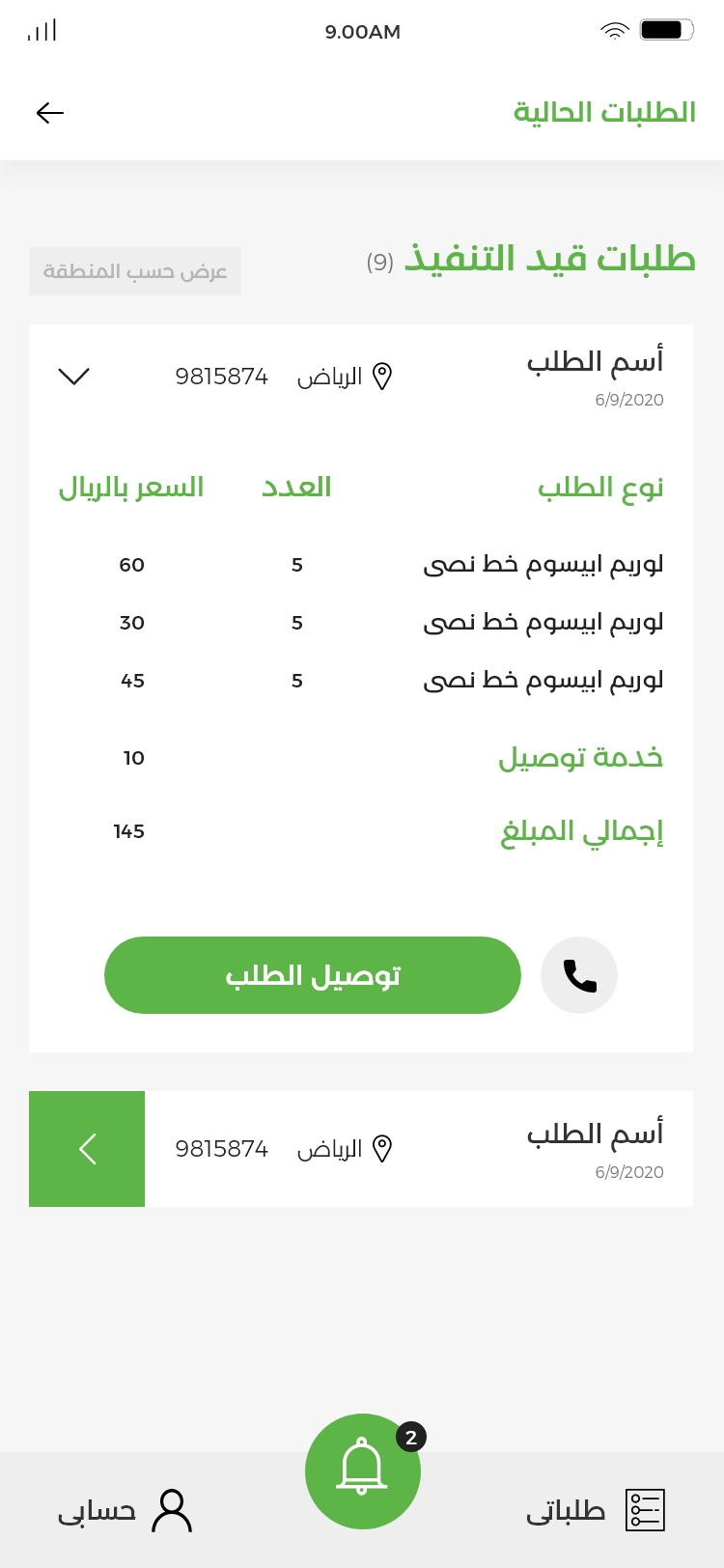Select order number 9815874 on the first card
This screenshot has width=724, height=1568.
tap(222, 377)
